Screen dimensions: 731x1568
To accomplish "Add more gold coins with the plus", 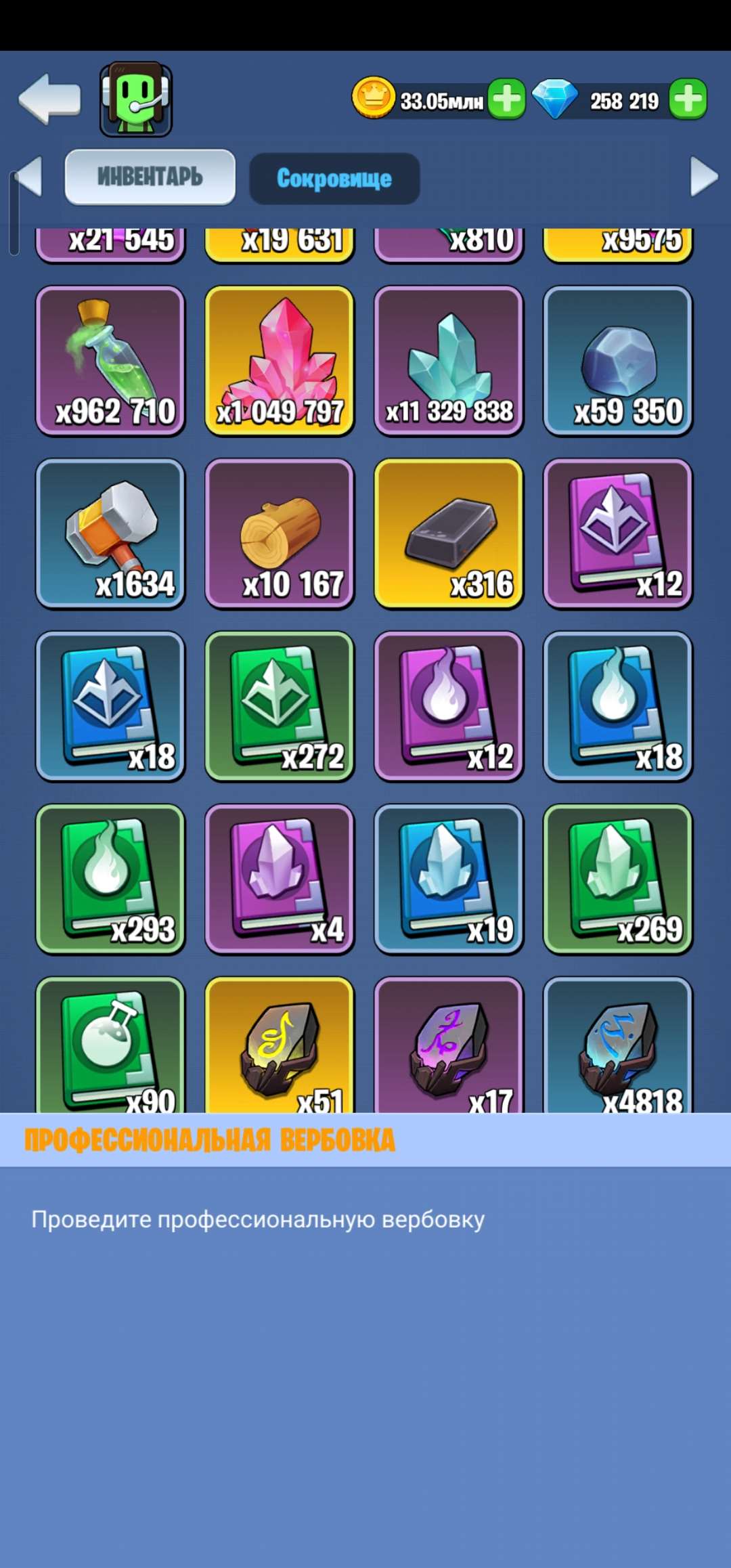I will (x=507, y=100).
